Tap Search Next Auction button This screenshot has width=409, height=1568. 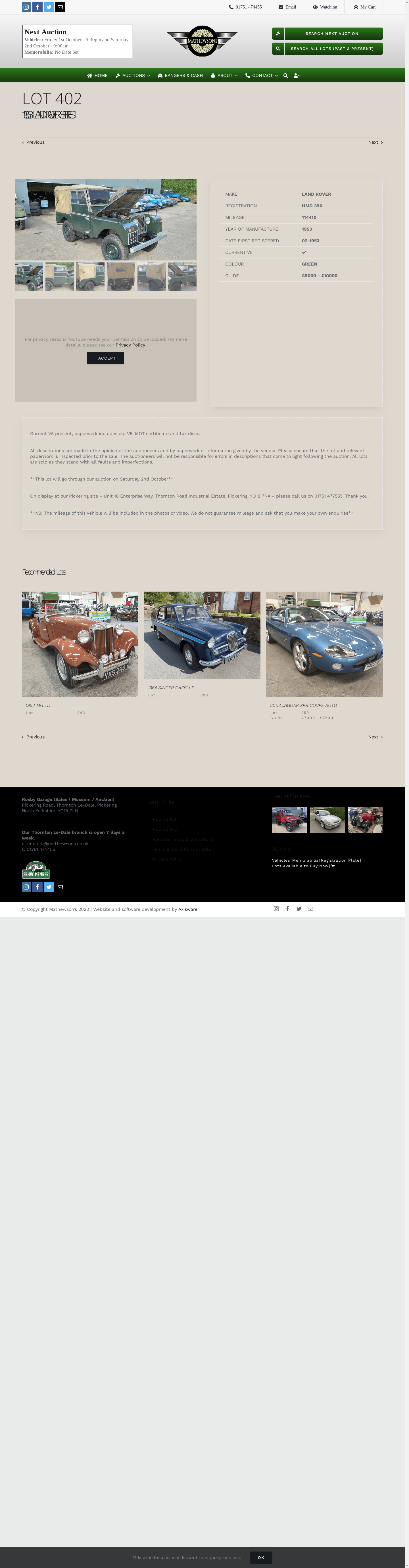point(327,34)
